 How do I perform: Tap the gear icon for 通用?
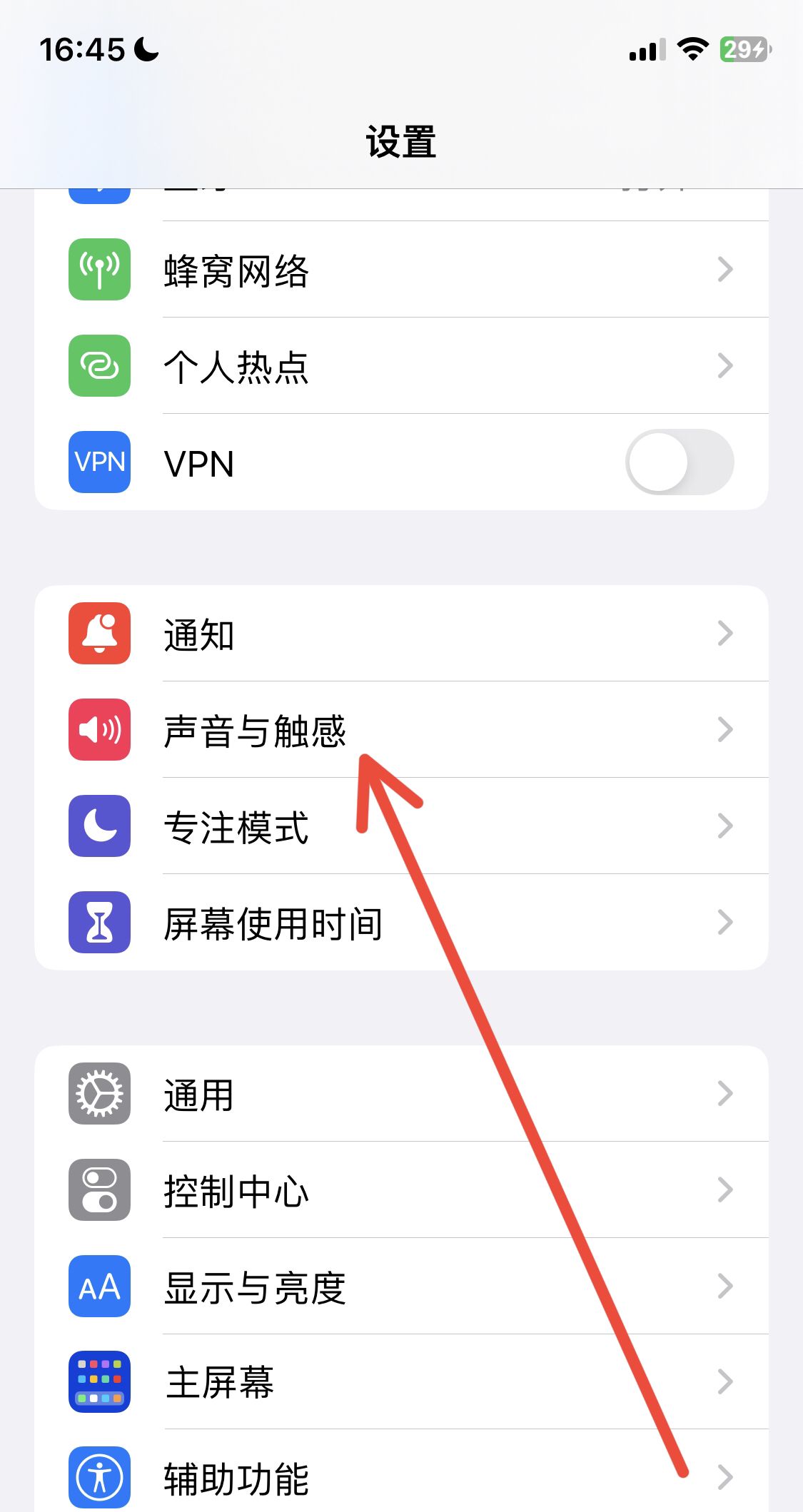[99, 1094]
